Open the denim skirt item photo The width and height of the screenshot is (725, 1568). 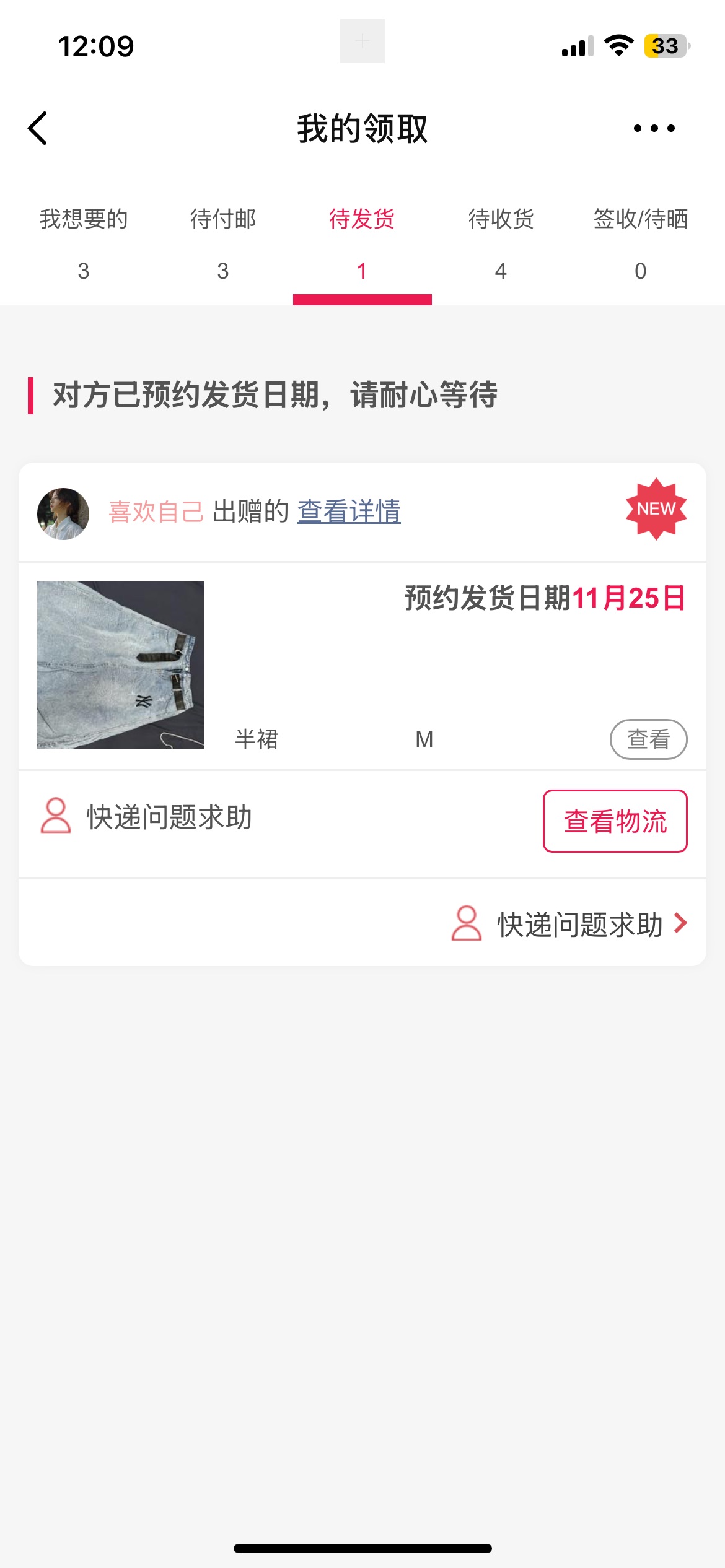pos(121,664)
